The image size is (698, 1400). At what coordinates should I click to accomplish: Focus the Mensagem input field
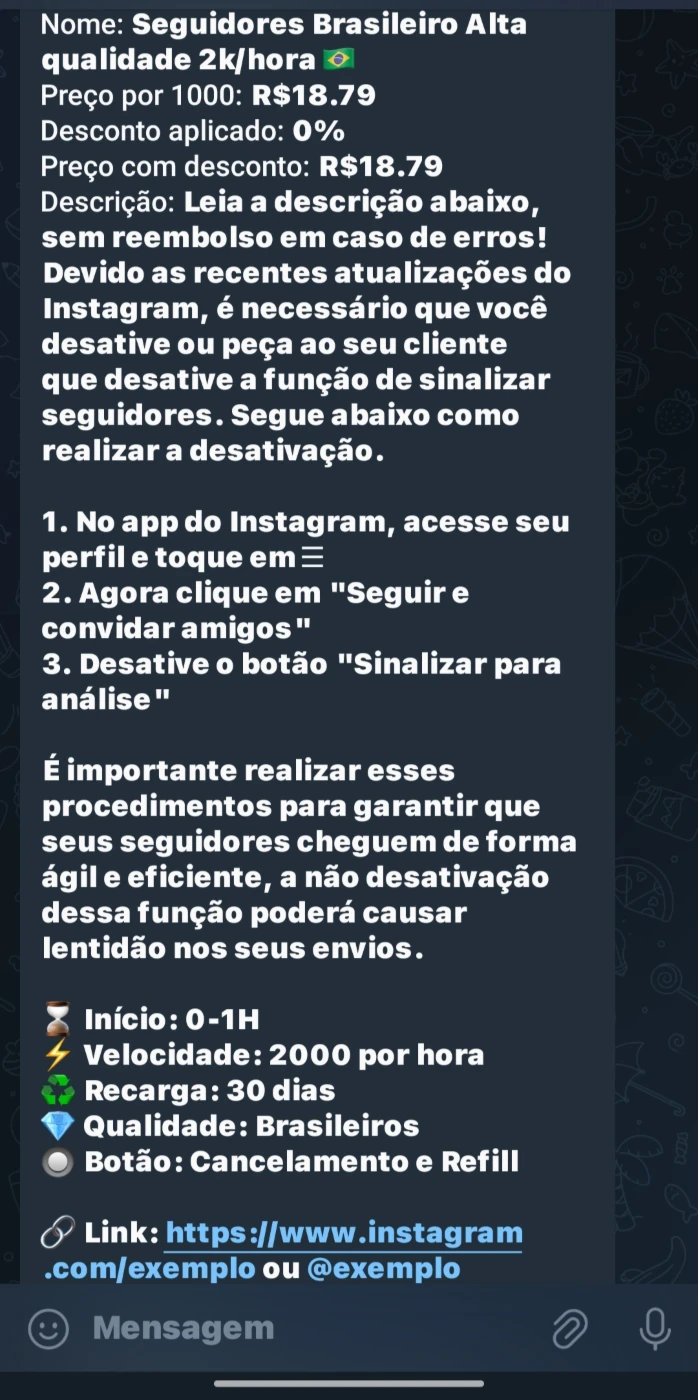(310, 1328)
